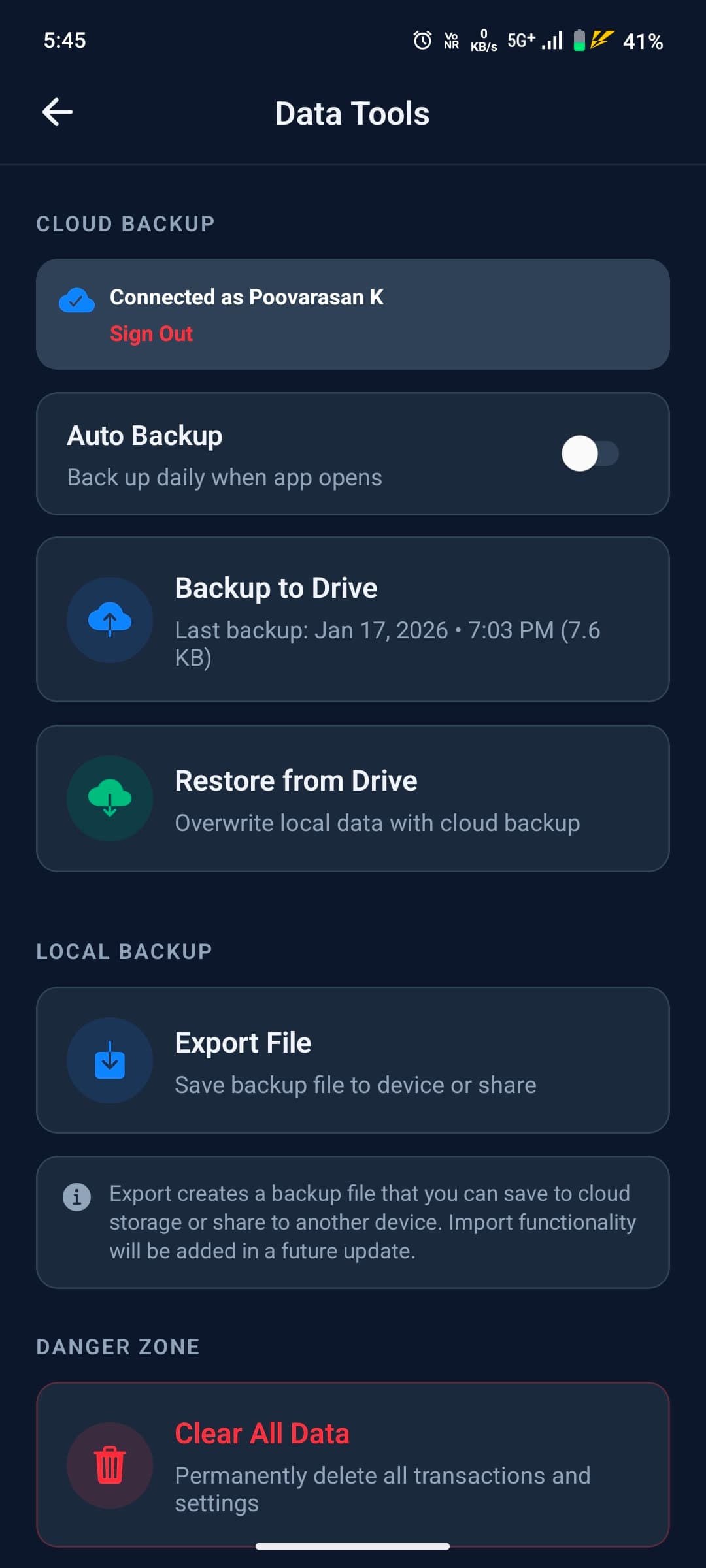Tap the Clear All Data trash icon
Viewport: 706px width, 1568px height.
[x=110, y=1465]
